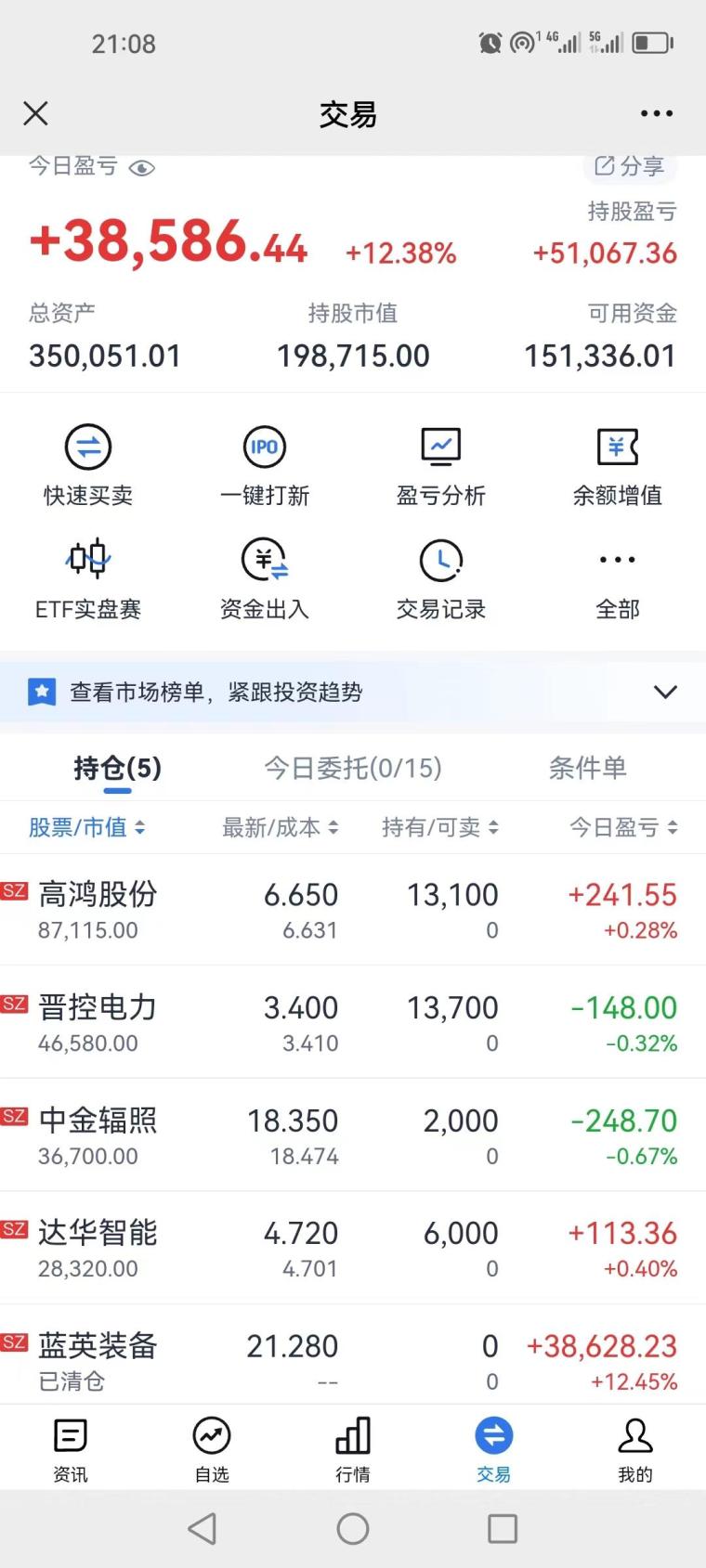Open 盈亏分析 profit analysis
The image size is (706, 1568).
(x=440, y=465)
